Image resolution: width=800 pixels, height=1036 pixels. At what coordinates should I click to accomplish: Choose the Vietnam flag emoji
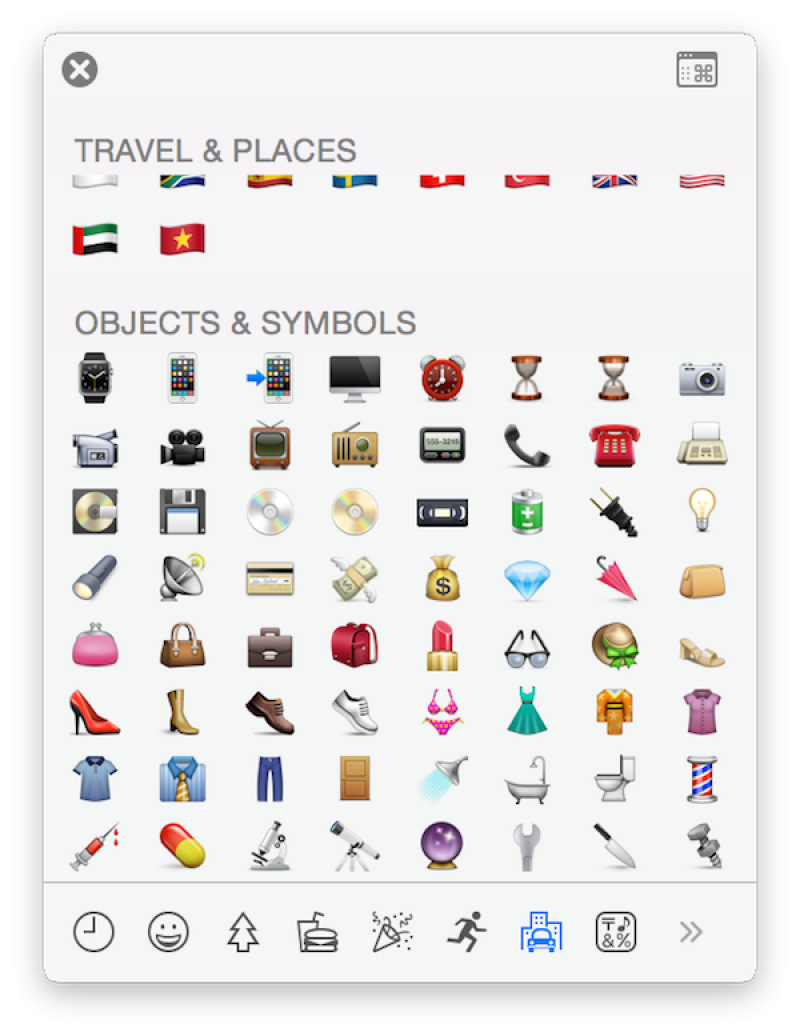click(x=182, y=239)
